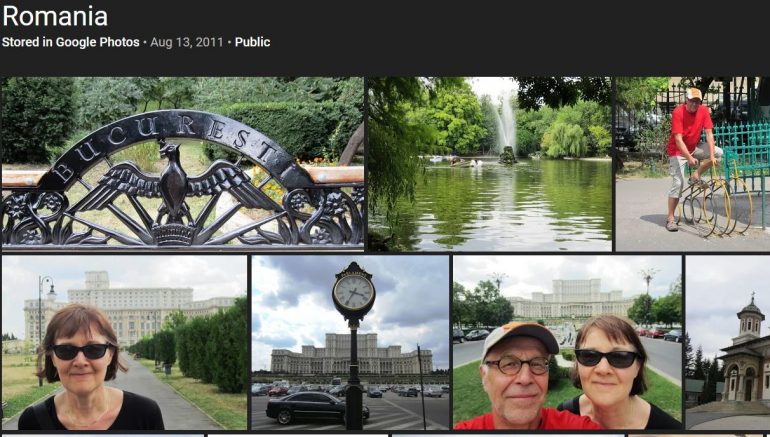
Task: View the man in red shirt photo
Action: (x=692, y=163)
